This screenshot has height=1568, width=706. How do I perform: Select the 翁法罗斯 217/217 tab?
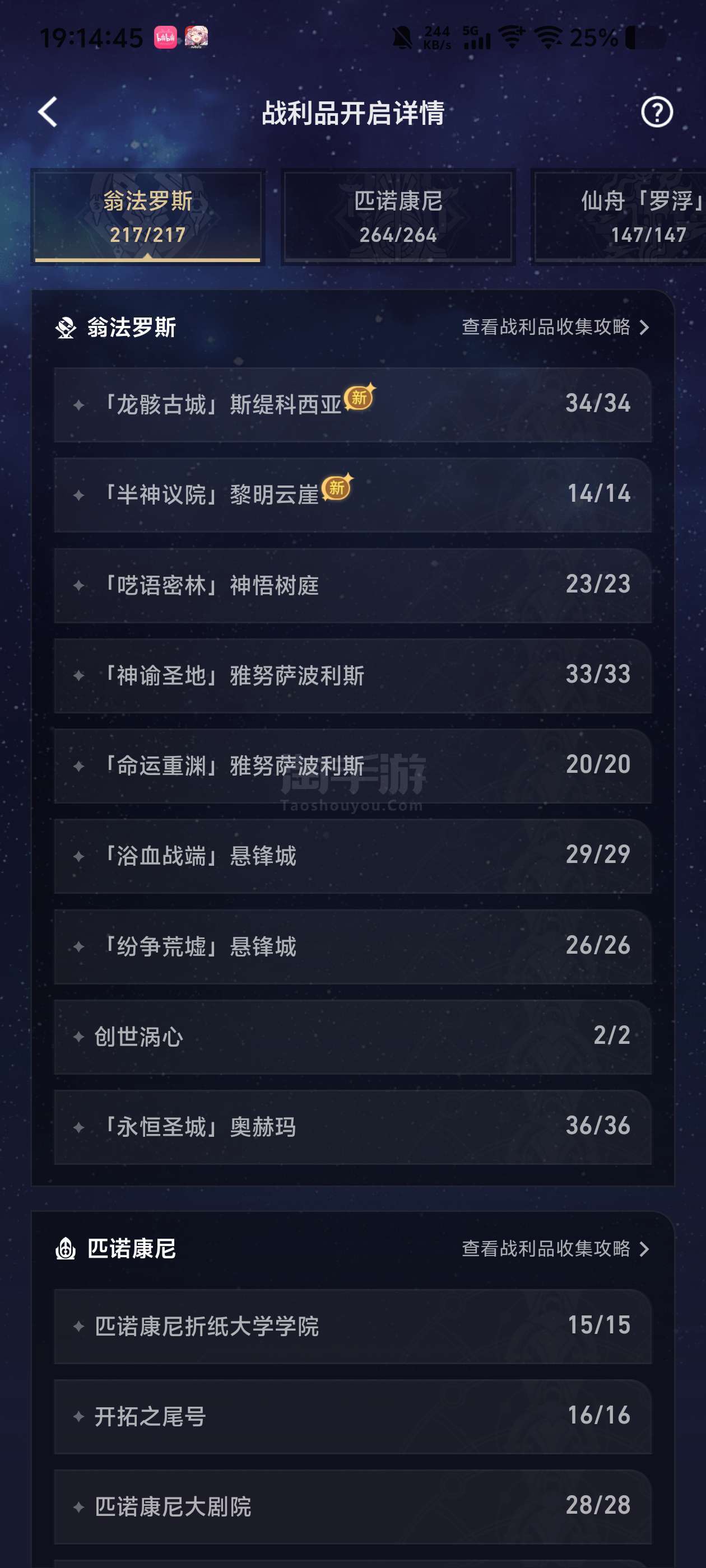(x=147, y=217)
